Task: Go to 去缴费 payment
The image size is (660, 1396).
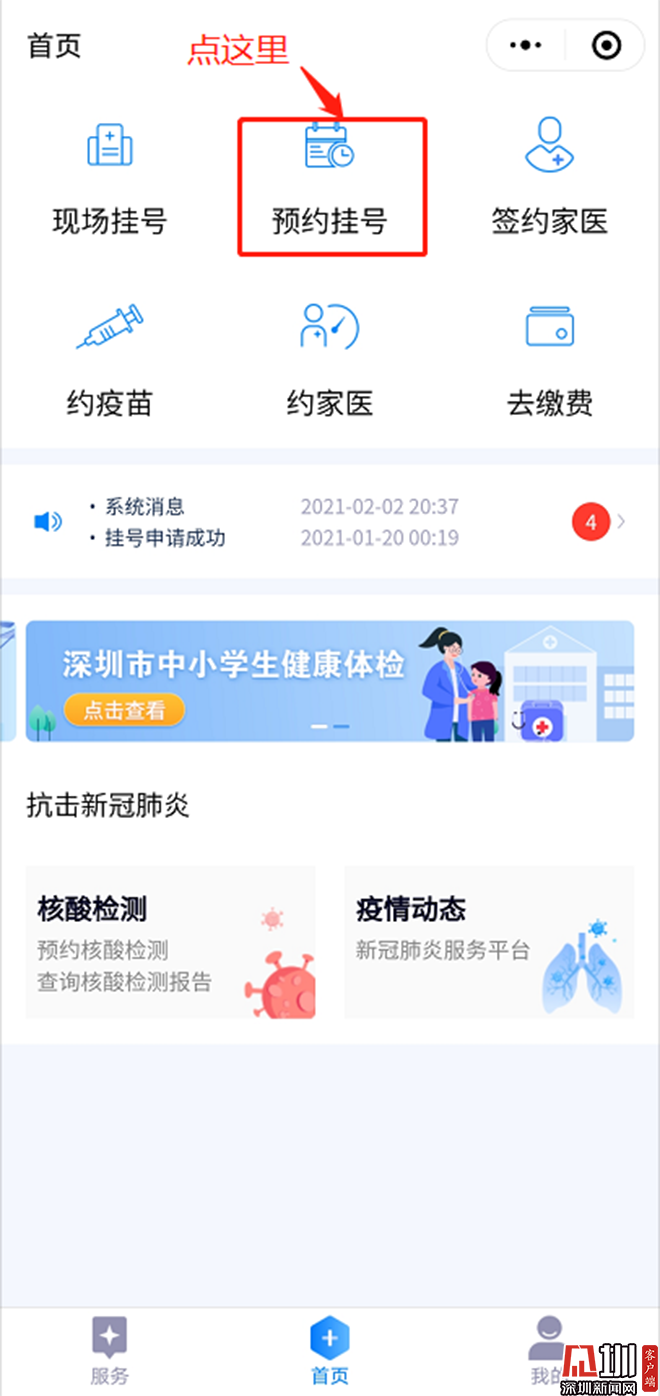Action: click(550, 362)
